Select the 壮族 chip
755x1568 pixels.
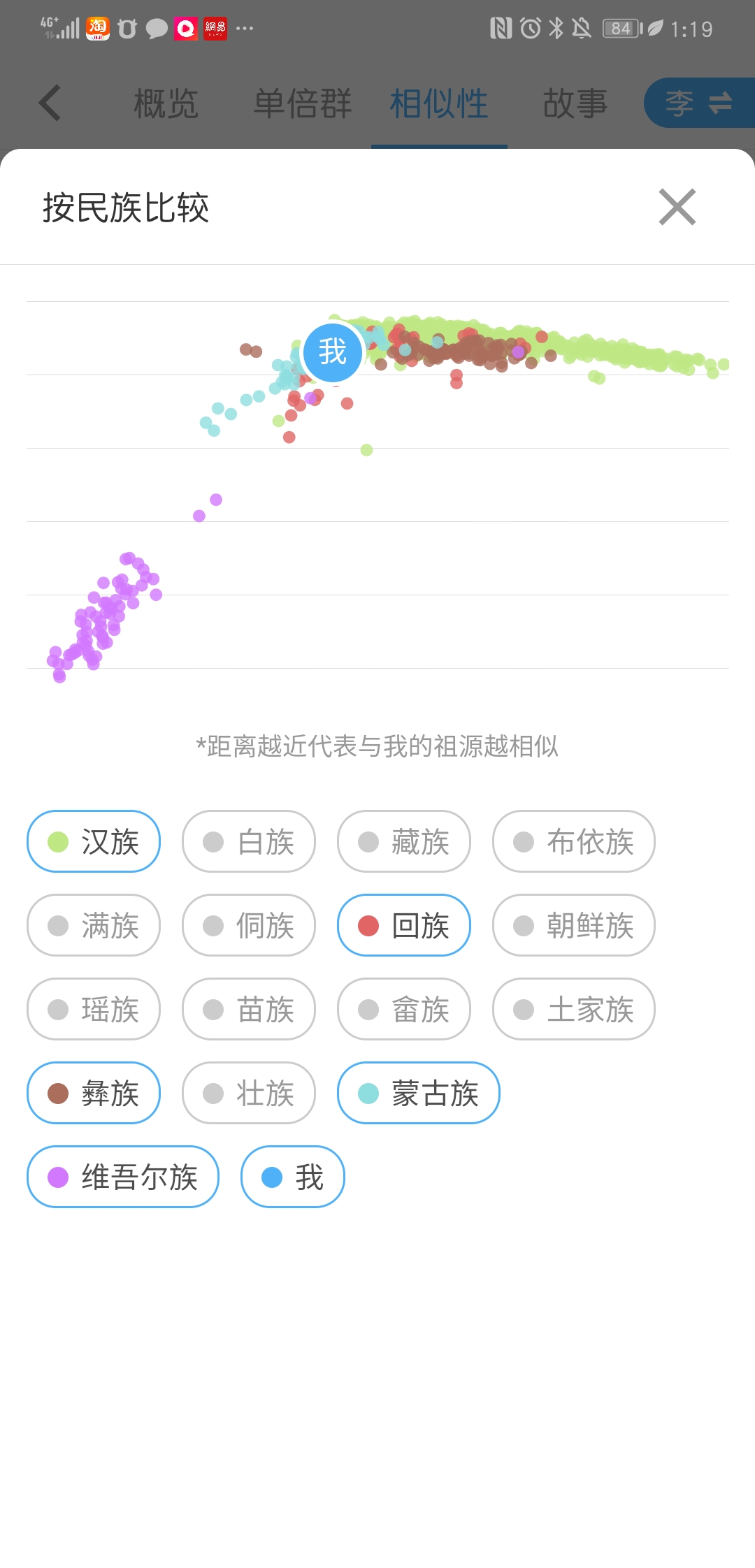click(249, 1093)
